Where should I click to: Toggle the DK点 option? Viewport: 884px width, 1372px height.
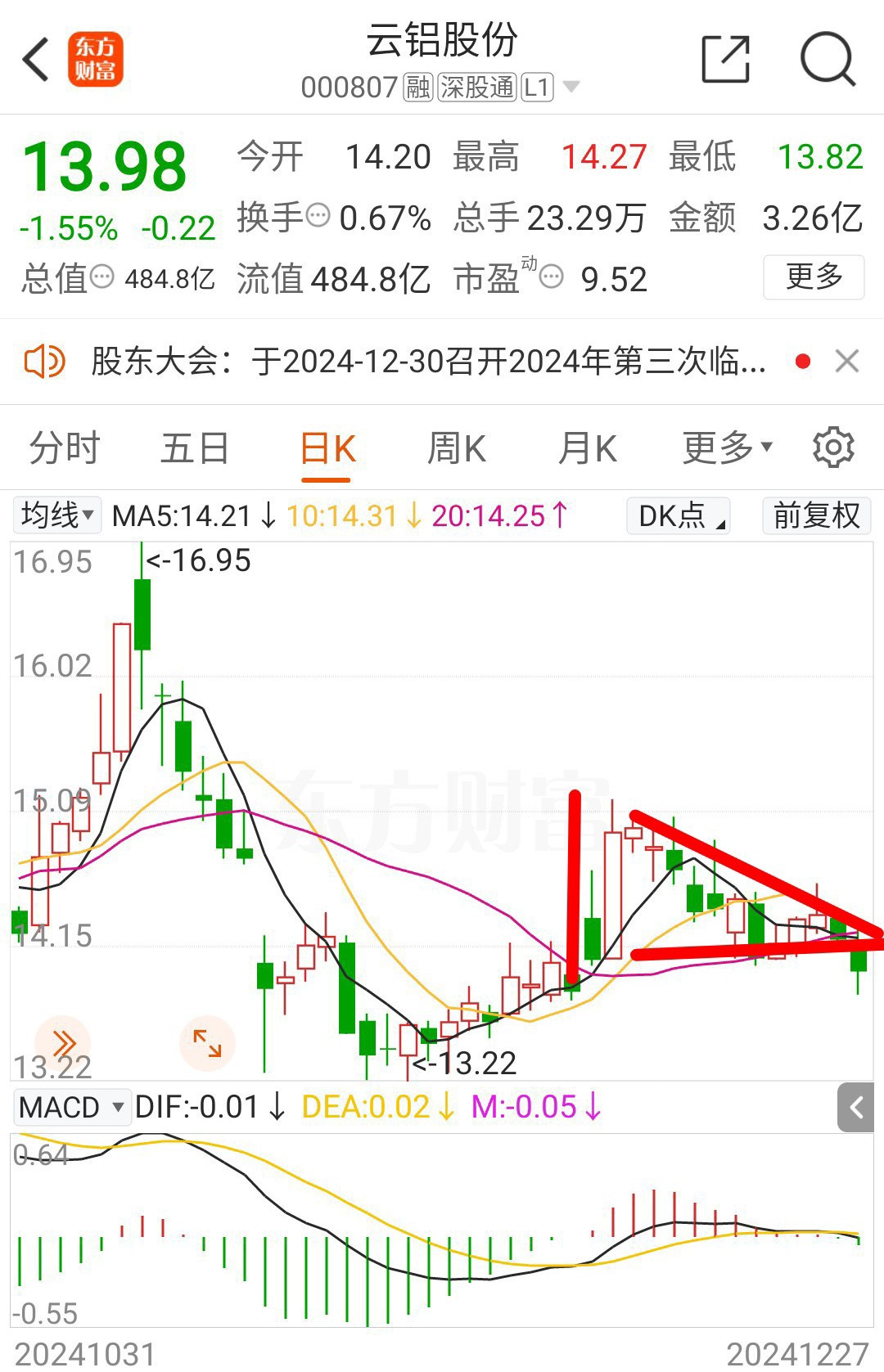679,515
